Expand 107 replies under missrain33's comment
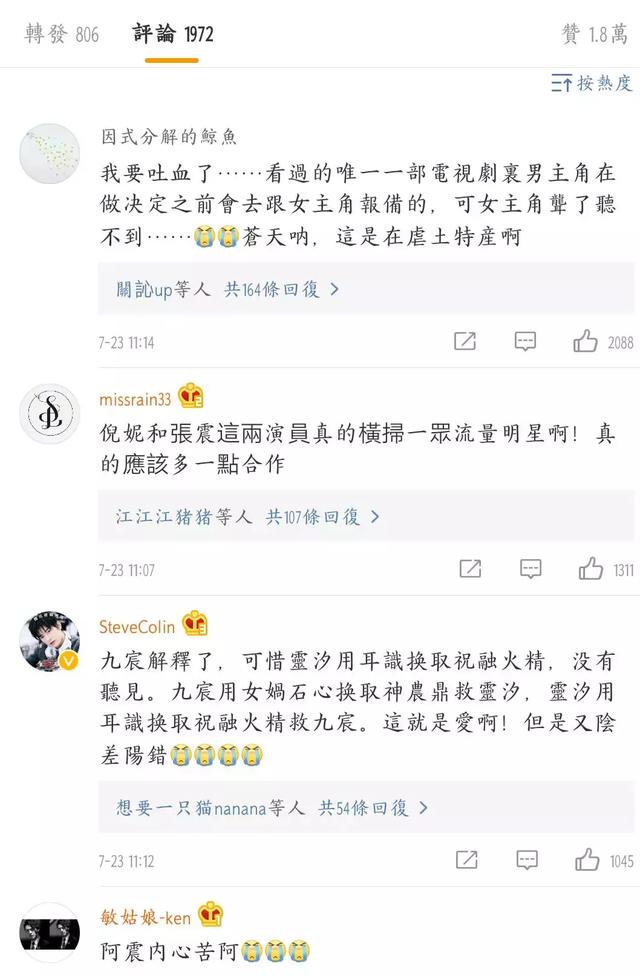This screenshot has width=640, height=975. (x=248, y=517)
